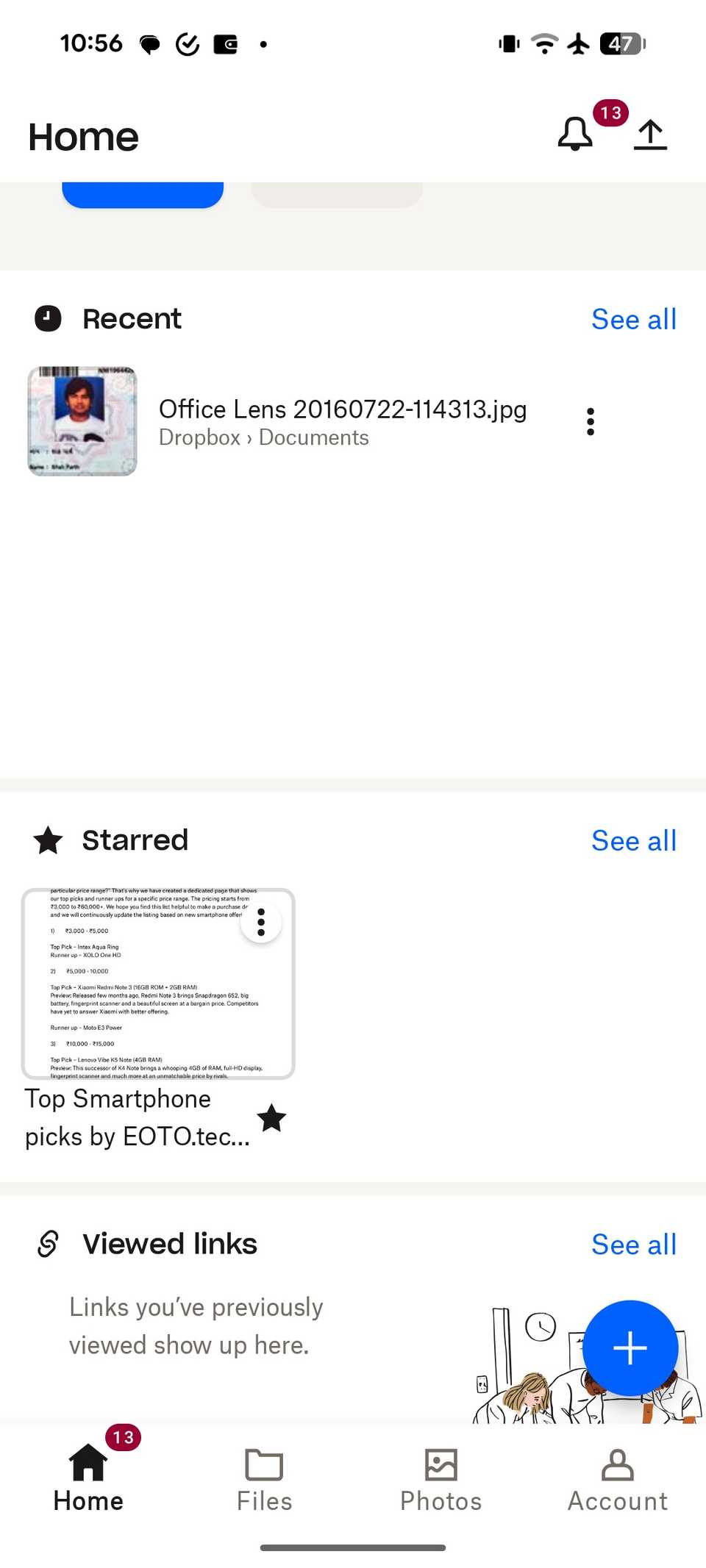Open options menu on starred document preview
The height and width of the screenshot is (1568, 706).
click(x=262, y=923)
